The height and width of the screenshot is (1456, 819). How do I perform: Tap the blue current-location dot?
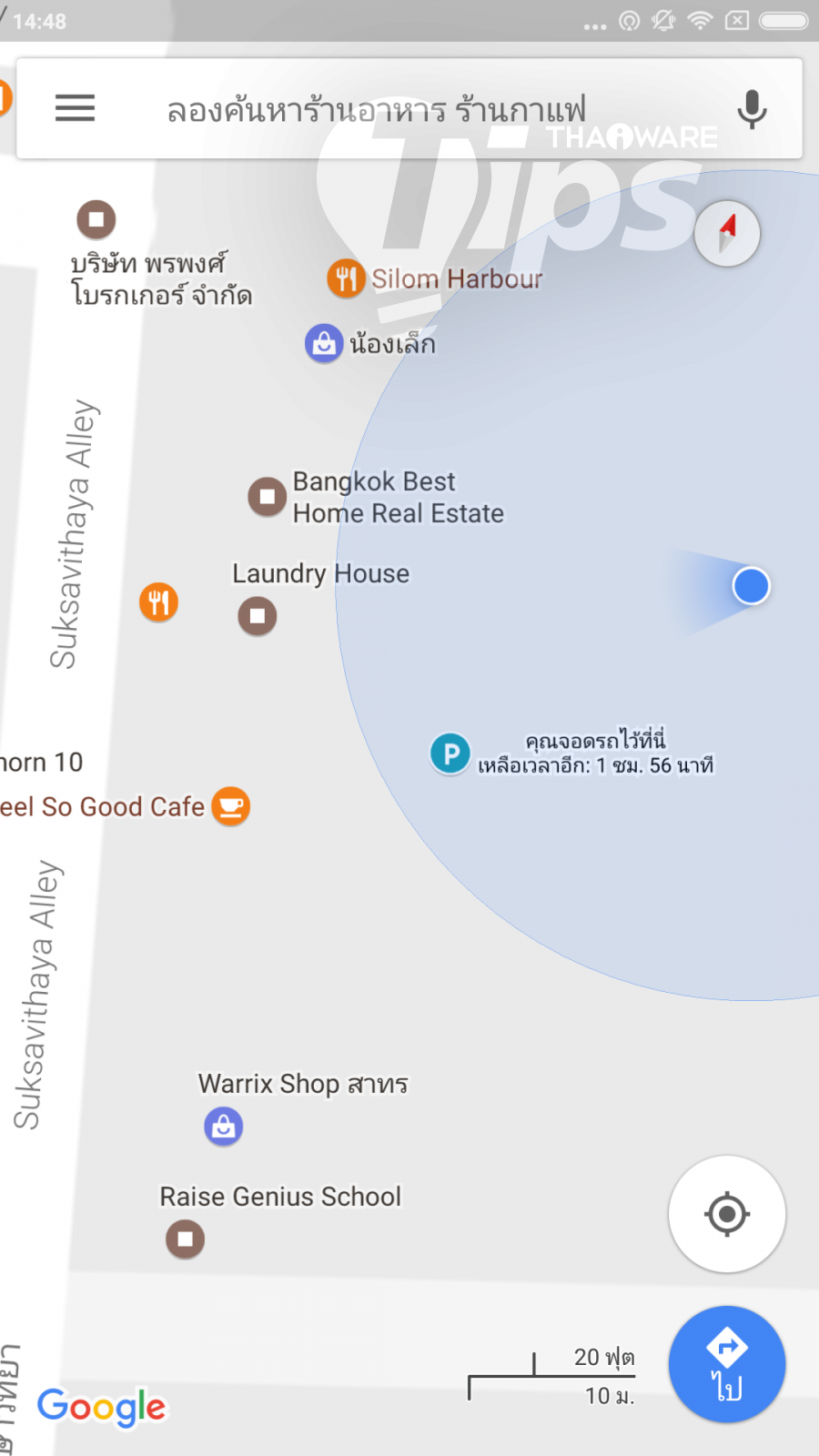tap(752, 586)
